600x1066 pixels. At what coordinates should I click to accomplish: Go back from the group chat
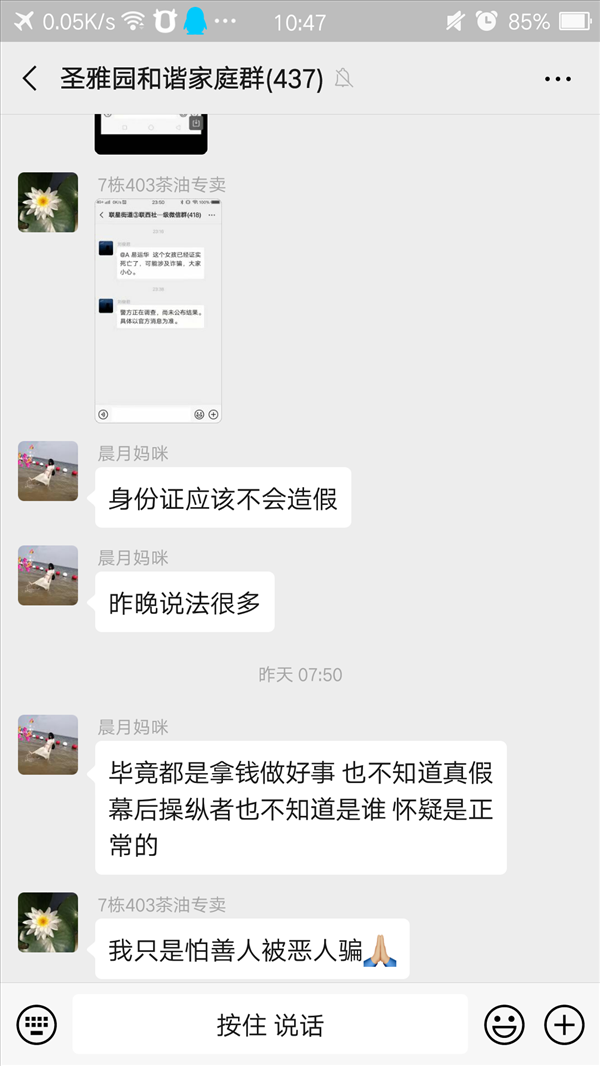pyautogui.click(x=30, y=79)
